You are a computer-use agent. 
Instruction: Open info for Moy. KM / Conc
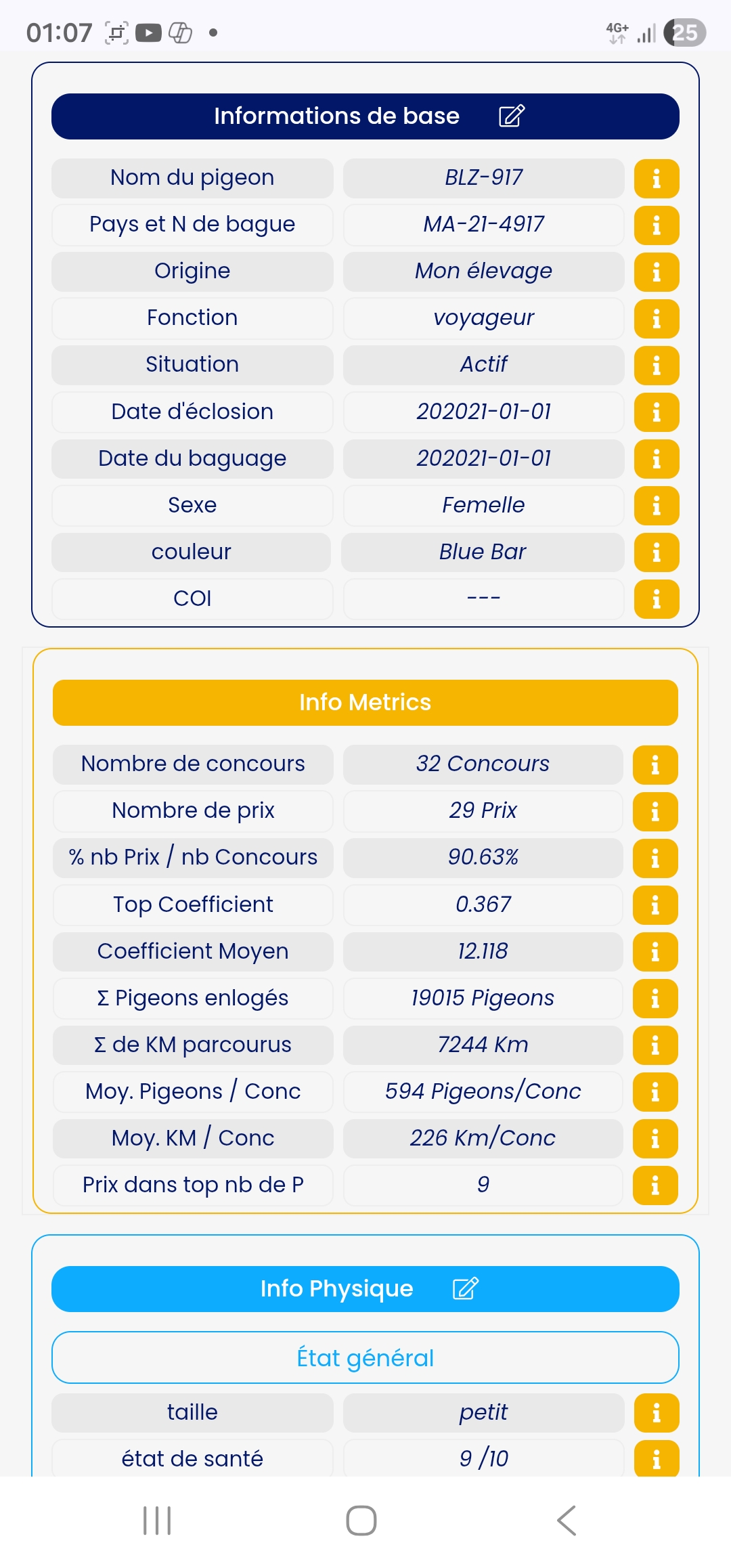[x=655, y=1139]
